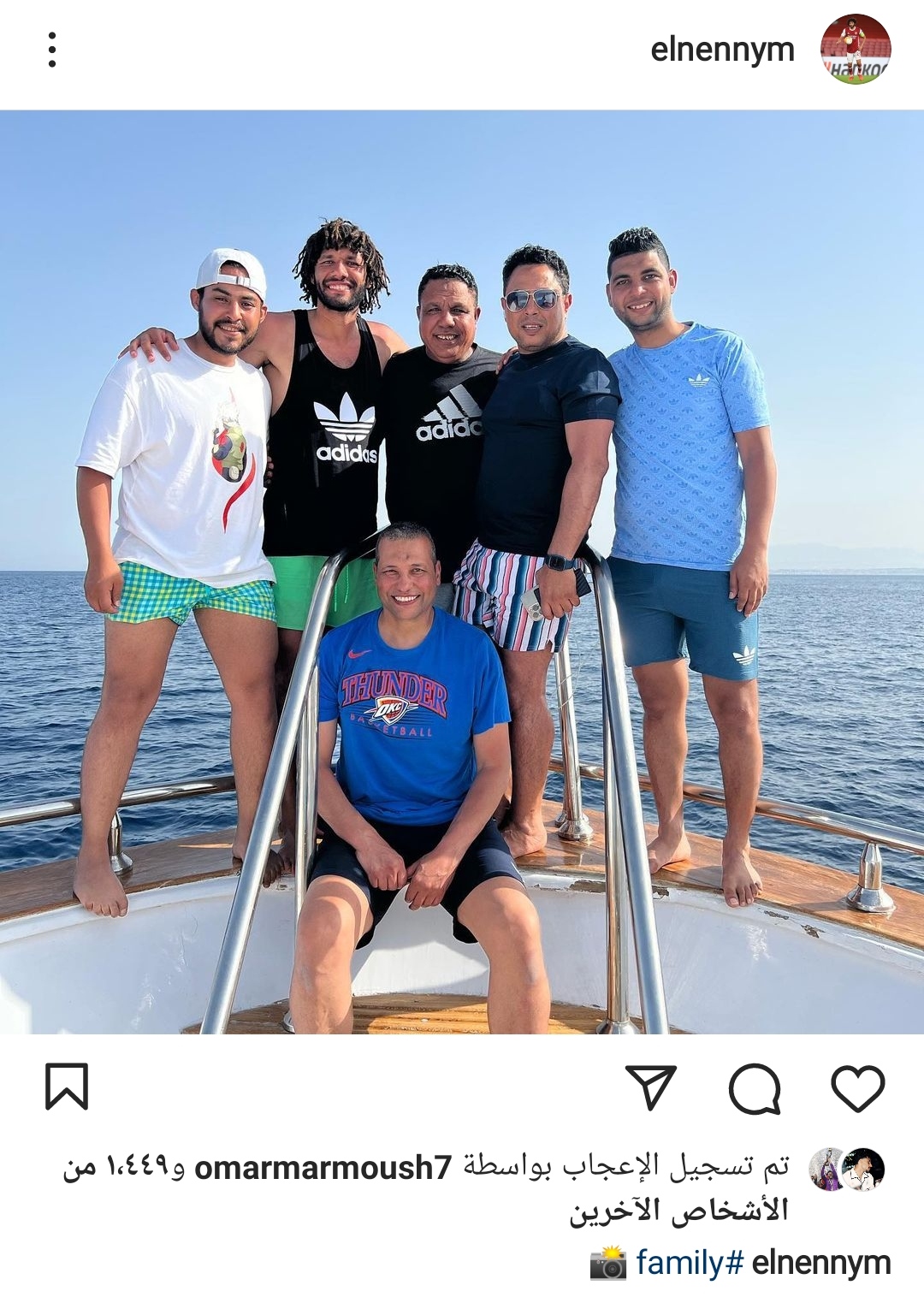
Task: Like this post with the heart icon
Action: [857, 1088]
